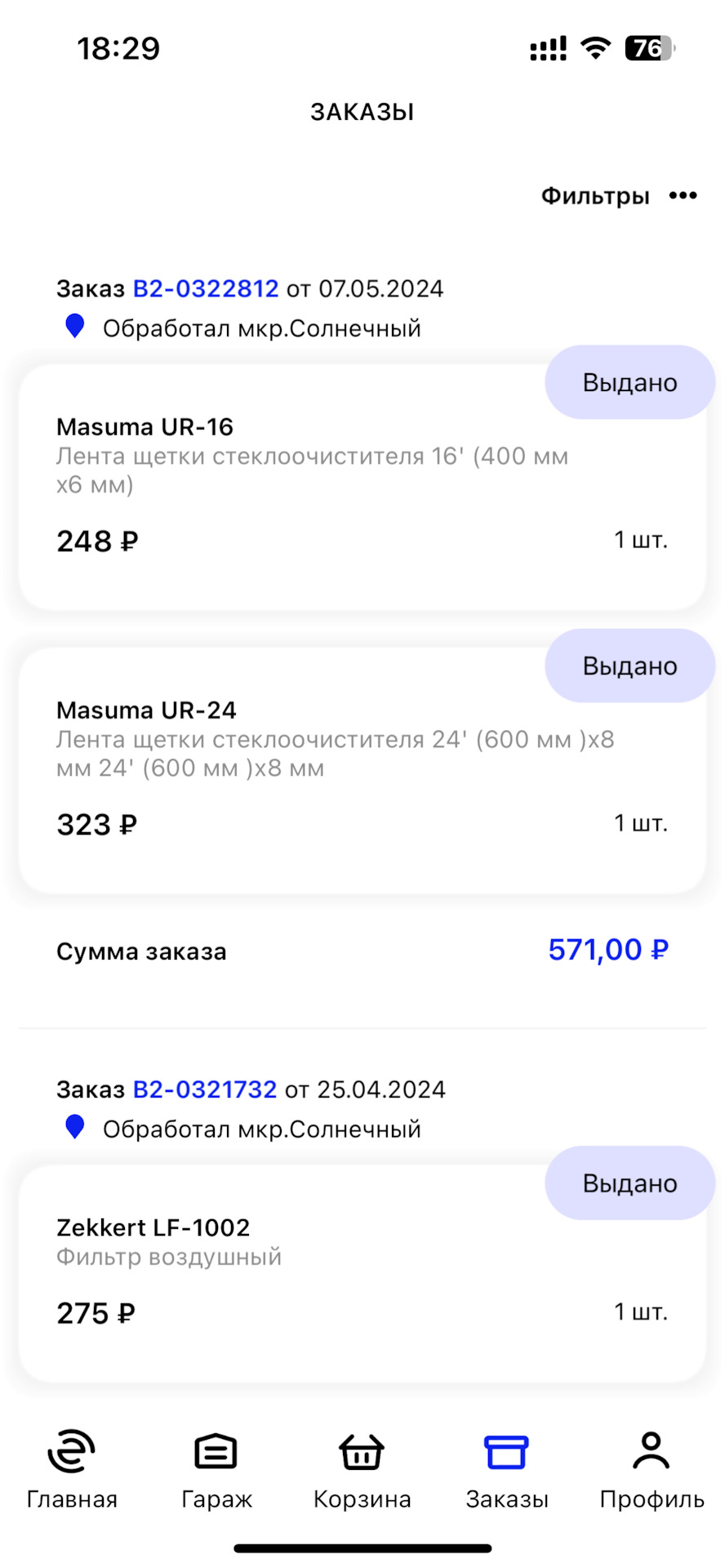725x1568 pixels.
Task: Switch to the Профиль tab
Action: (x=652, y=1470)
